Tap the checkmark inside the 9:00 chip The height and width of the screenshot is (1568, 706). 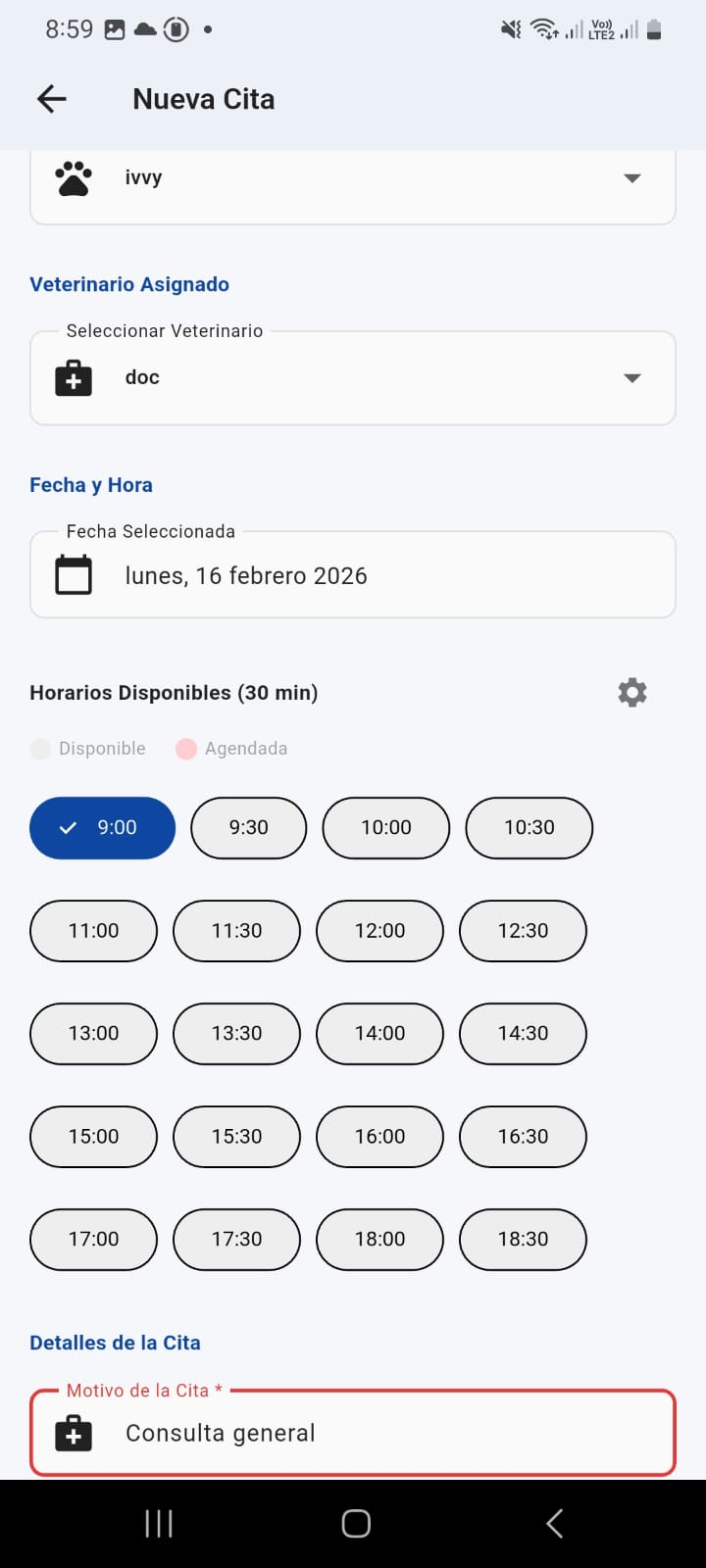point(68,827)
